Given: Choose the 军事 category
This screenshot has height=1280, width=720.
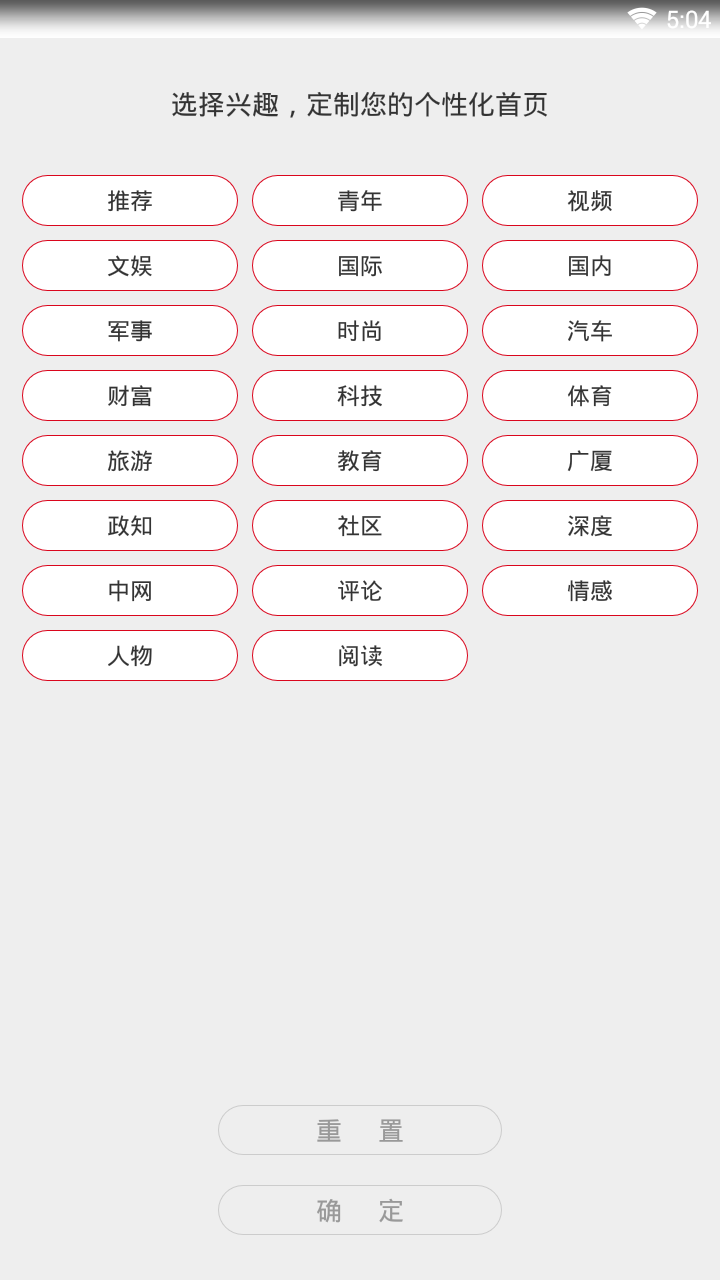Looking at the screenshot, I should pos(129,330).
